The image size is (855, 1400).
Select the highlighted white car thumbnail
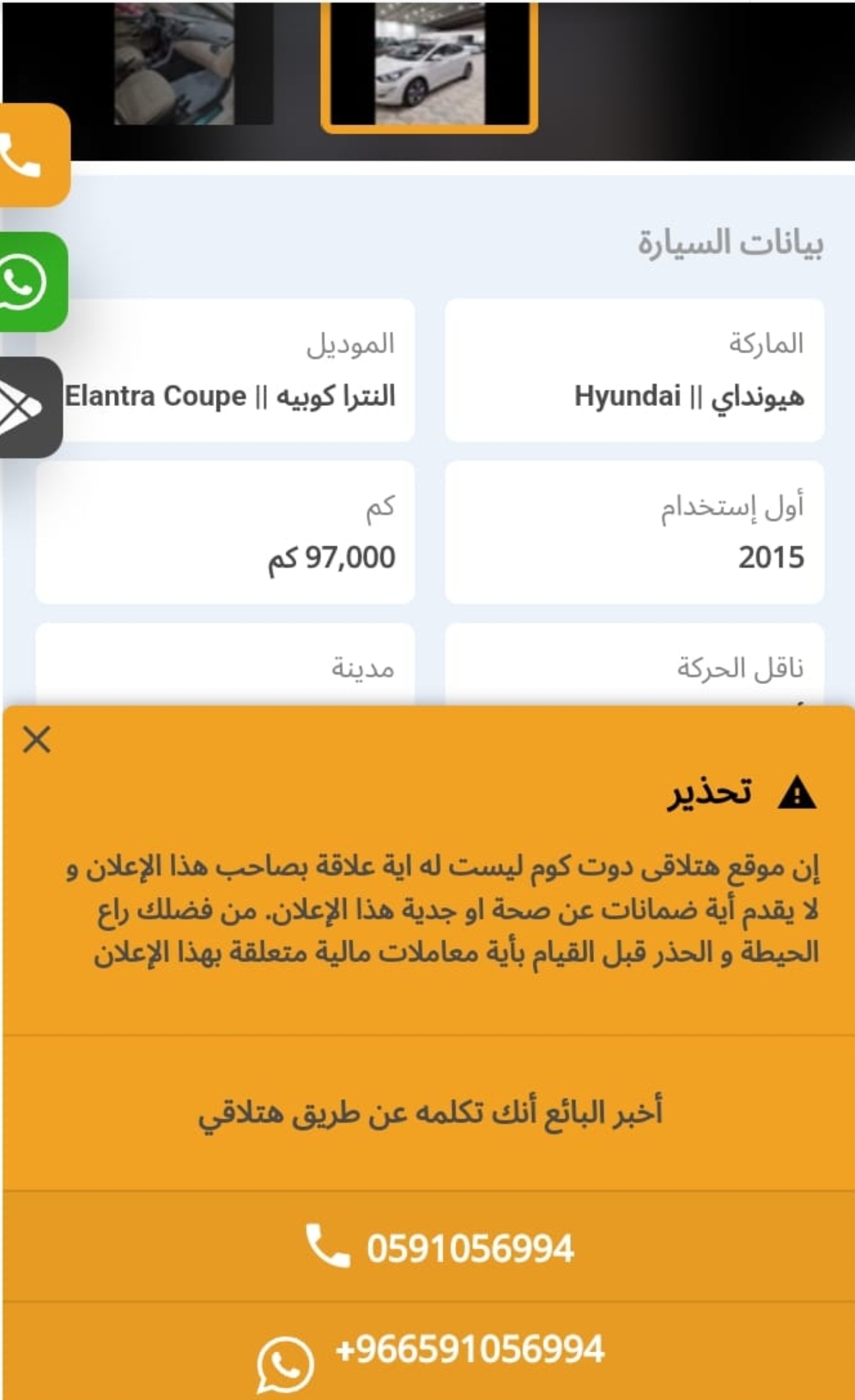(x=429, y=65)
